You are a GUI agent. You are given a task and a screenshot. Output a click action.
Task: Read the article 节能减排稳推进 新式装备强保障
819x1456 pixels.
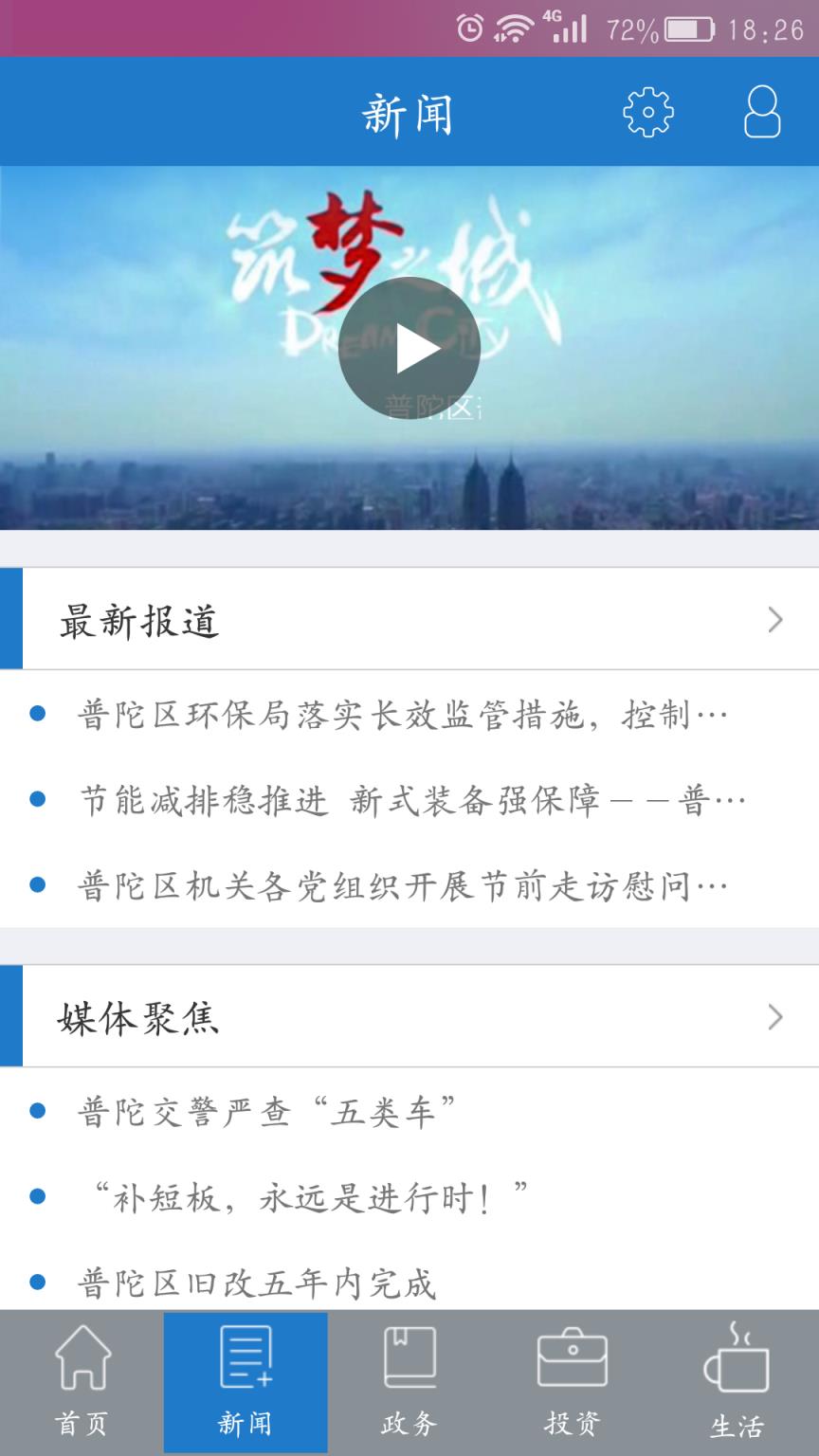coord(411,801)
